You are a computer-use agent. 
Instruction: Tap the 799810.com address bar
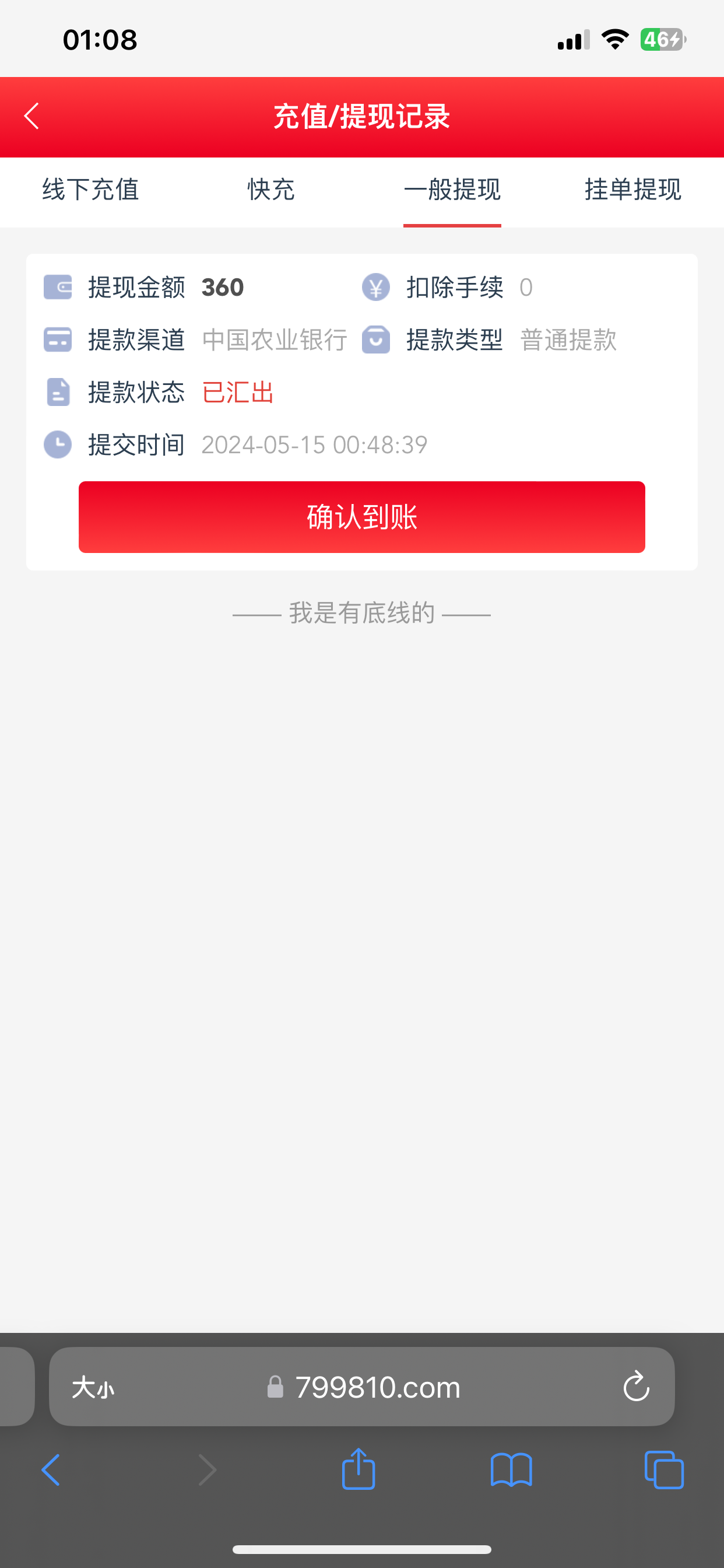377,1388
